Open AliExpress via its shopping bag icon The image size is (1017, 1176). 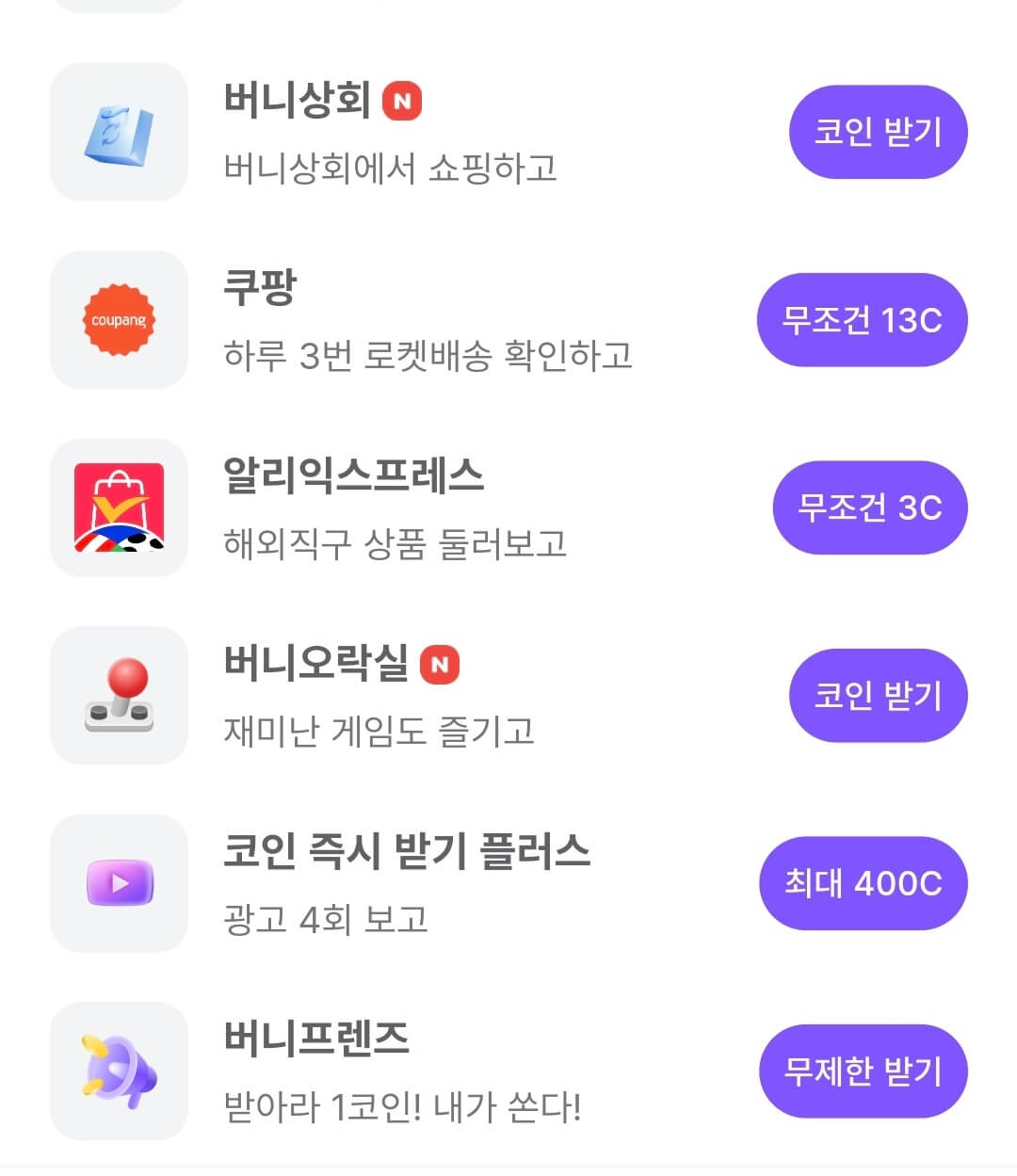click(x=118, y=507)
